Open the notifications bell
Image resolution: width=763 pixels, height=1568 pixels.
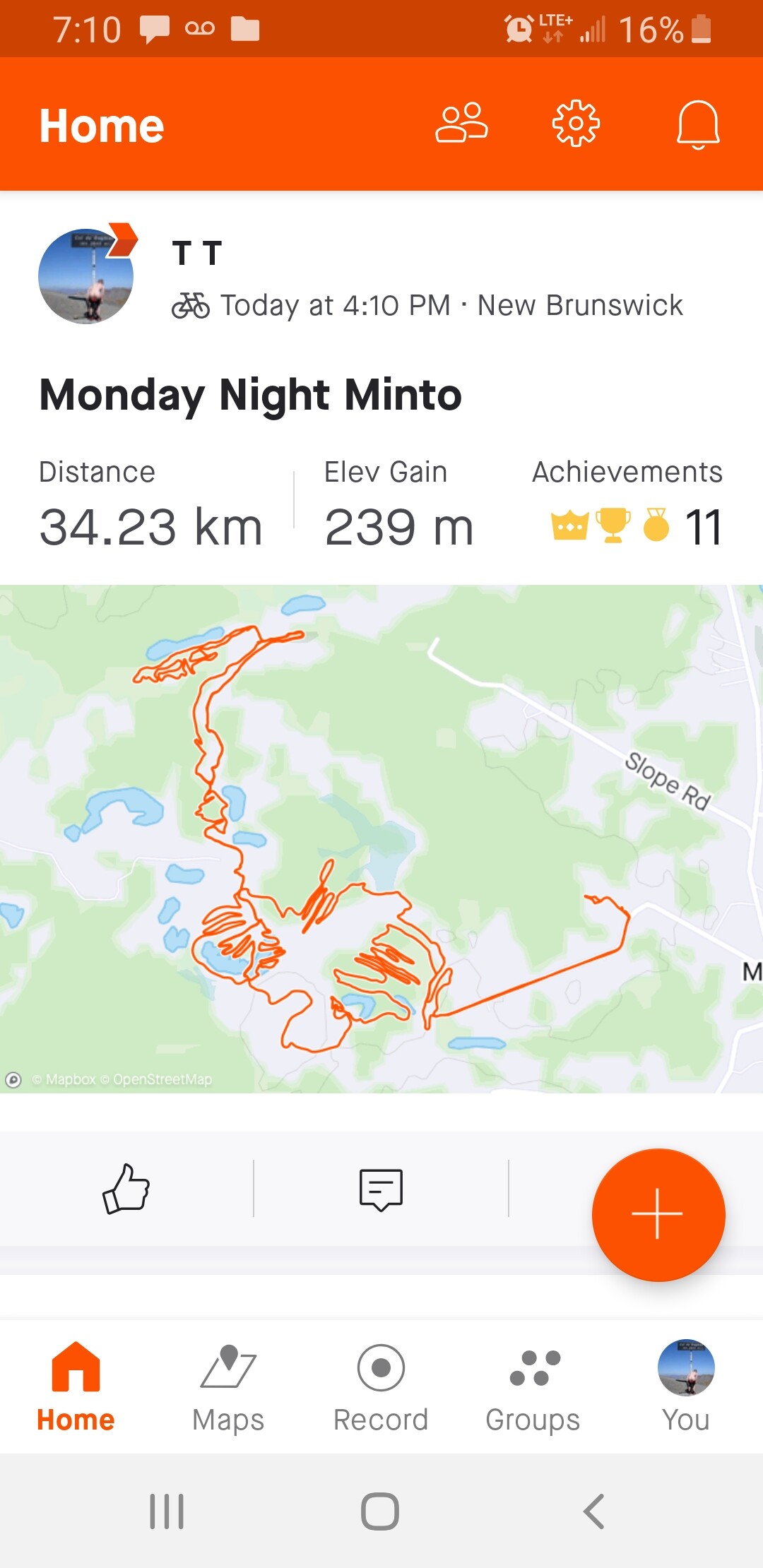pos(697,124)
